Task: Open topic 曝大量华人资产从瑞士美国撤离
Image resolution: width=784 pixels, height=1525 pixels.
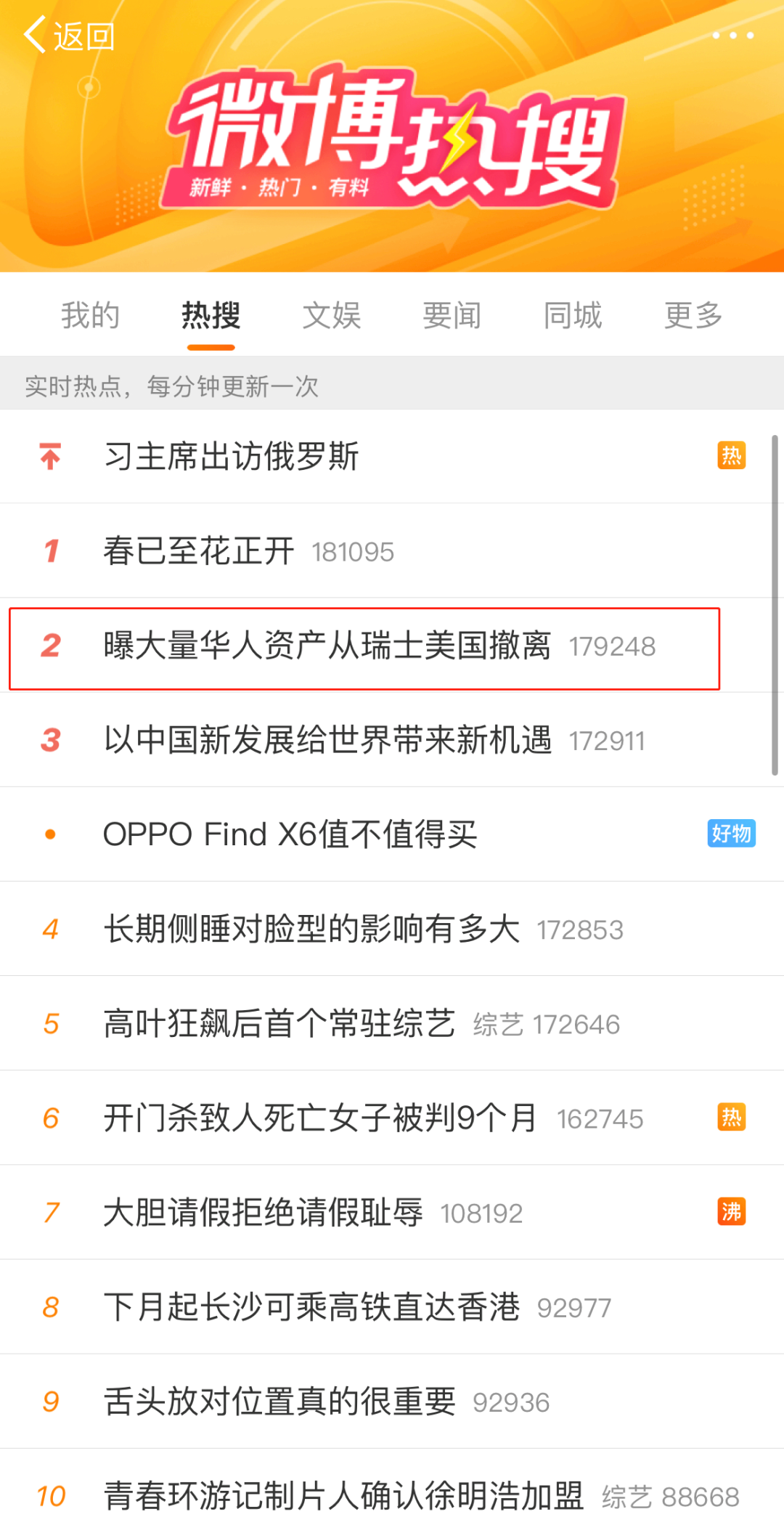Action: [x=327, y=646]
